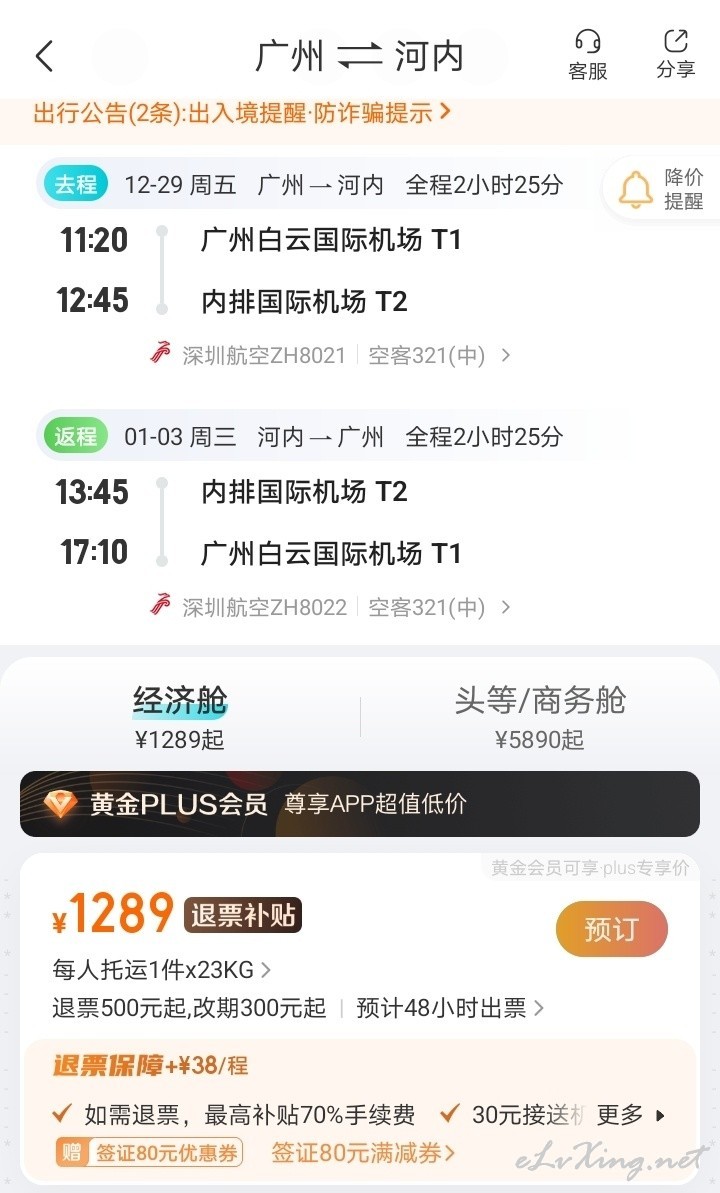720x1193 pixels.
Task: View 退票500元起 refund and change rules
Action: click(x=189, y=1008)
